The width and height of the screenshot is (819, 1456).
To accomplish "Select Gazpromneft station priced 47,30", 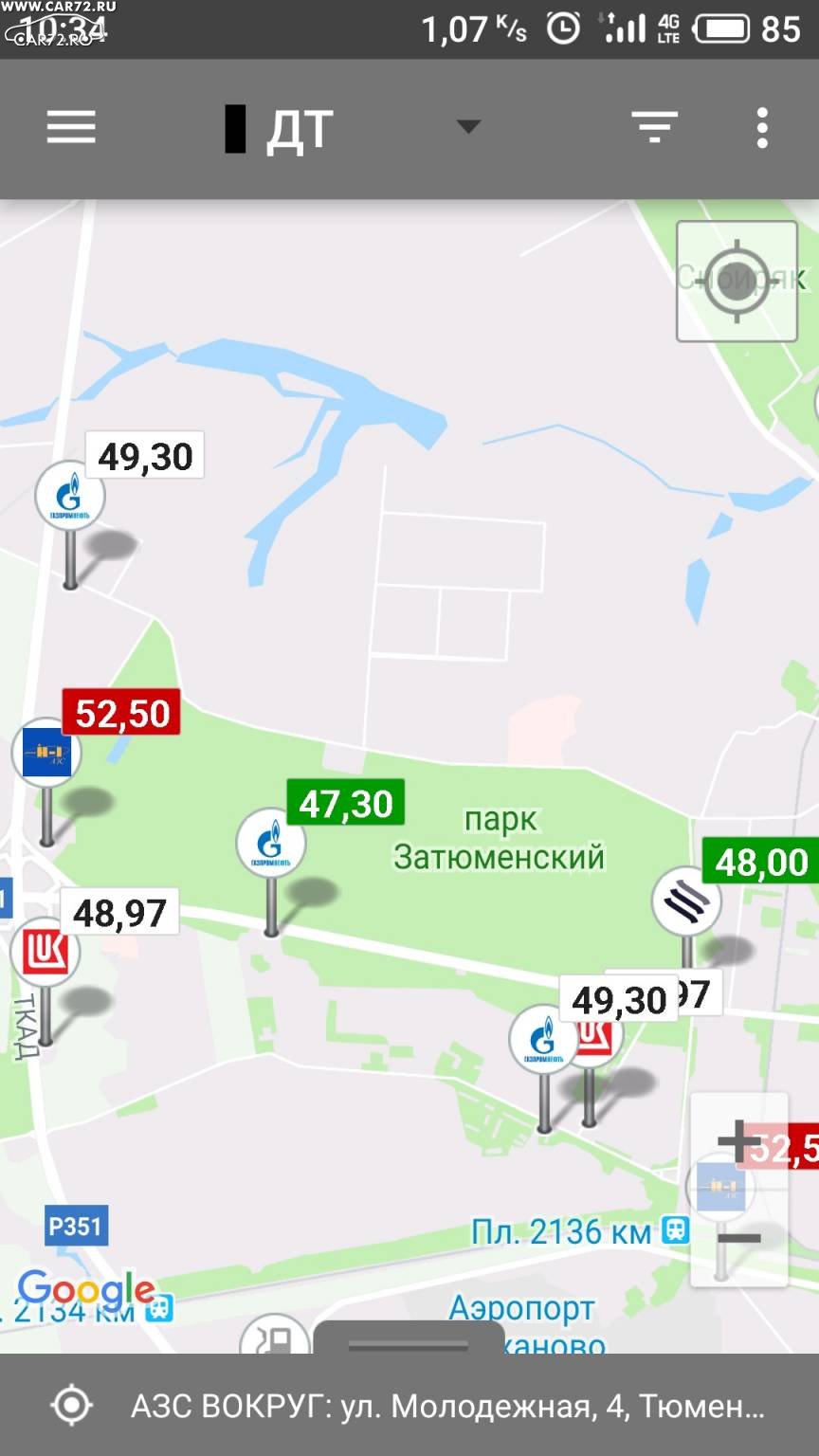I will (271, 842).
